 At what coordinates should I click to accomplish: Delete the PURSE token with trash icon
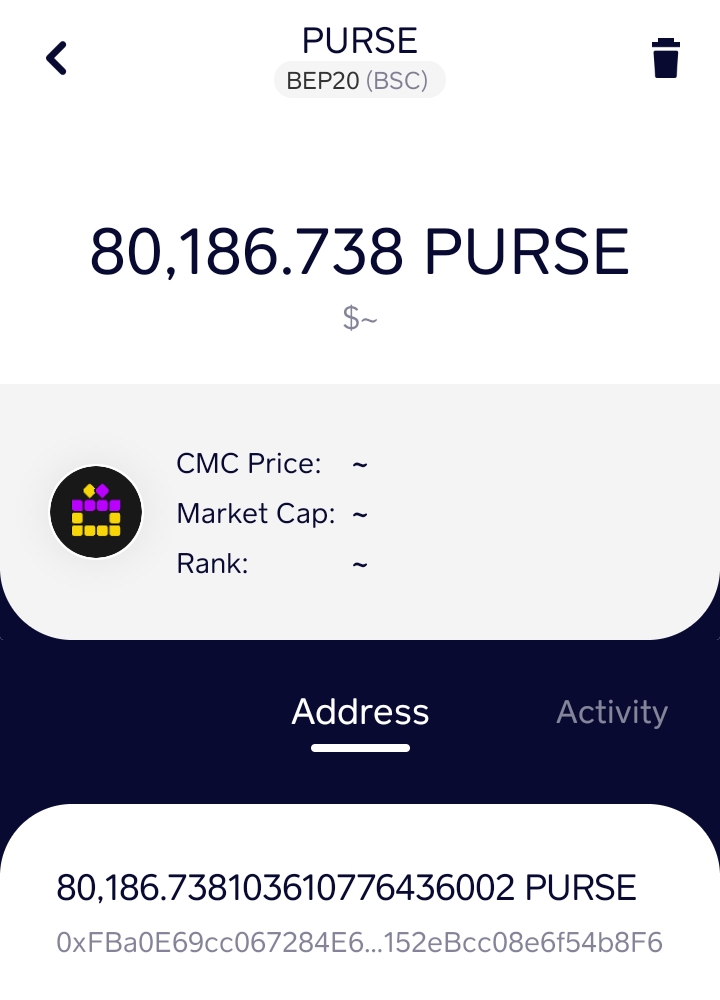[666, 58]
